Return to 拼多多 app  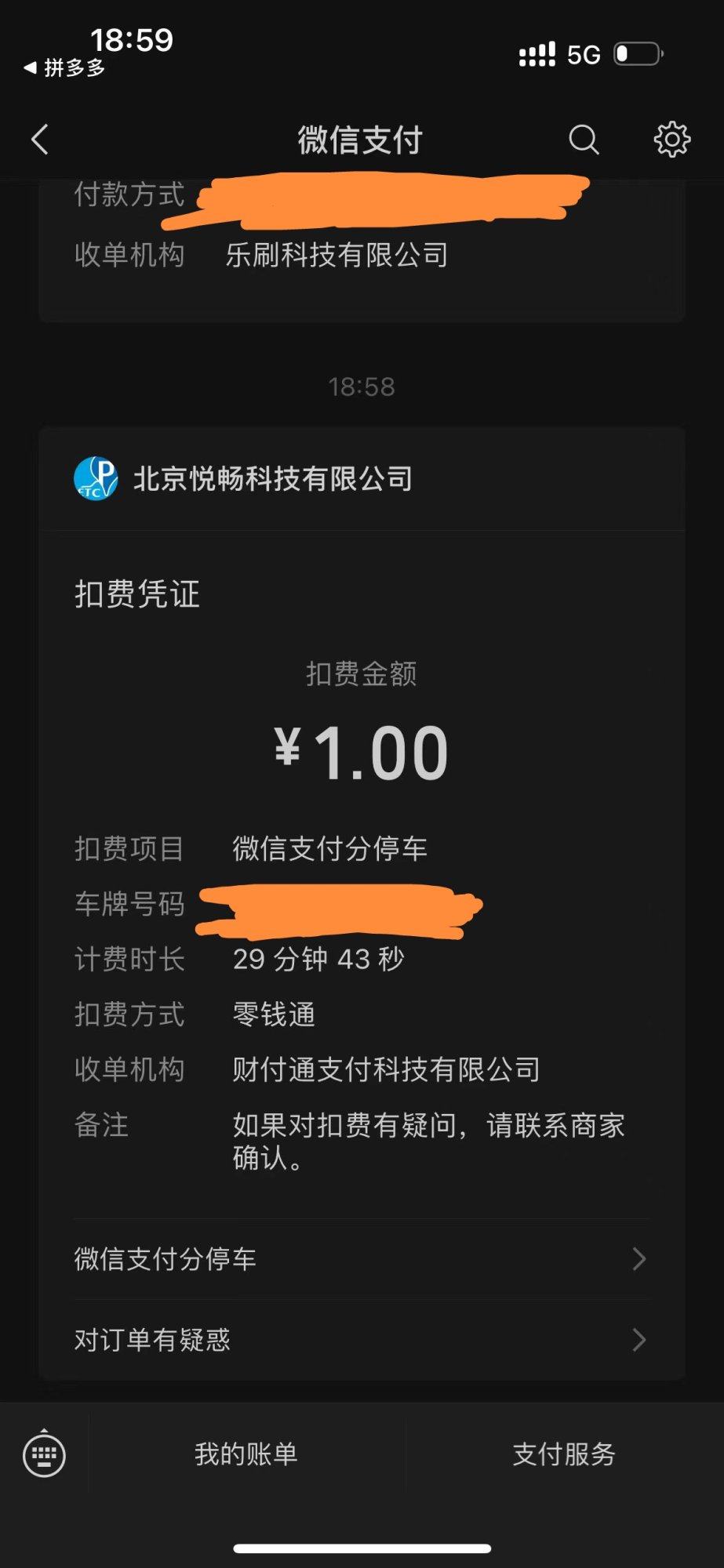pyautogui.click(x=66, y=68)
